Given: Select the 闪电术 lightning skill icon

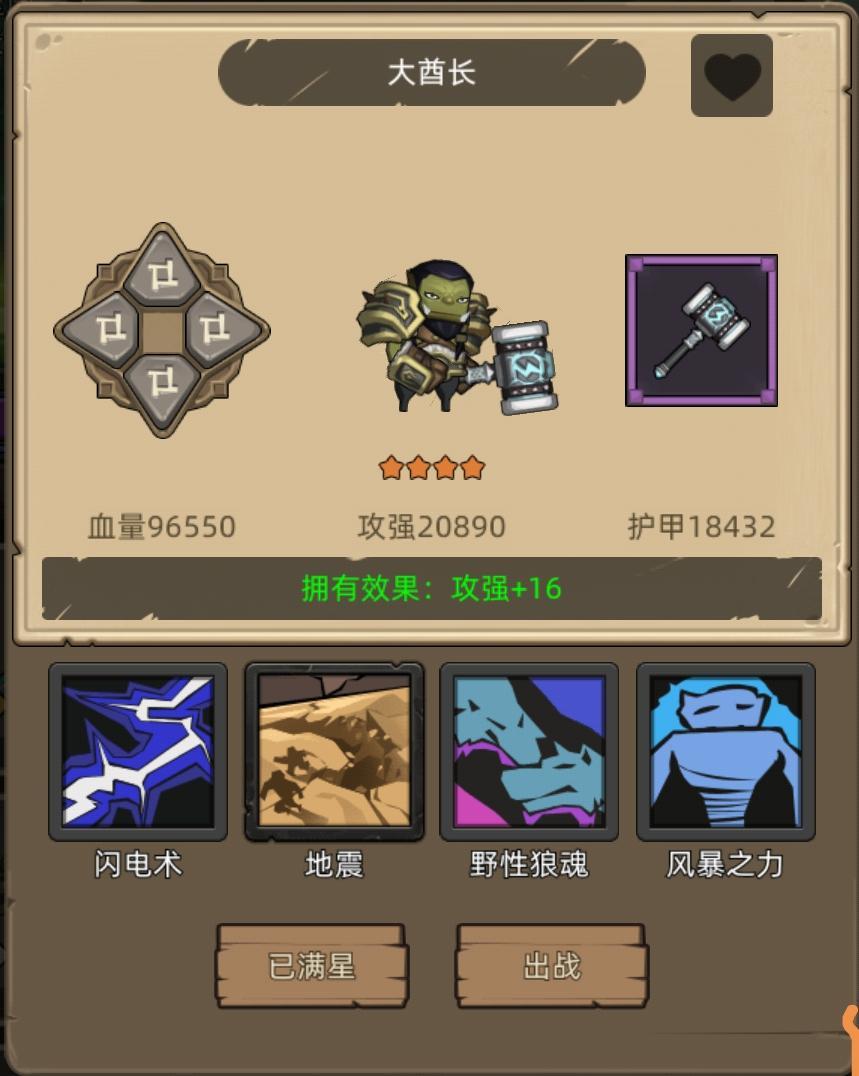Looking at the screenshot, I should point(138,750).
